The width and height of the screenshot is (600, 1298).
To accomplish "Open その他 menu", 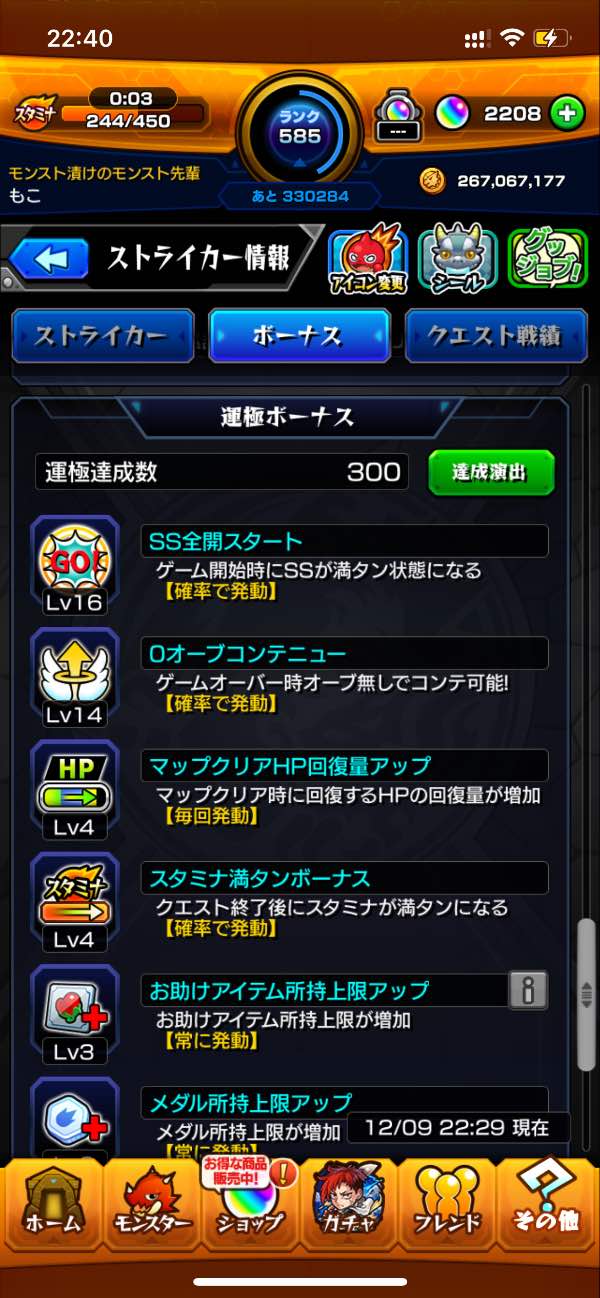I will (x=548, y=1203).
